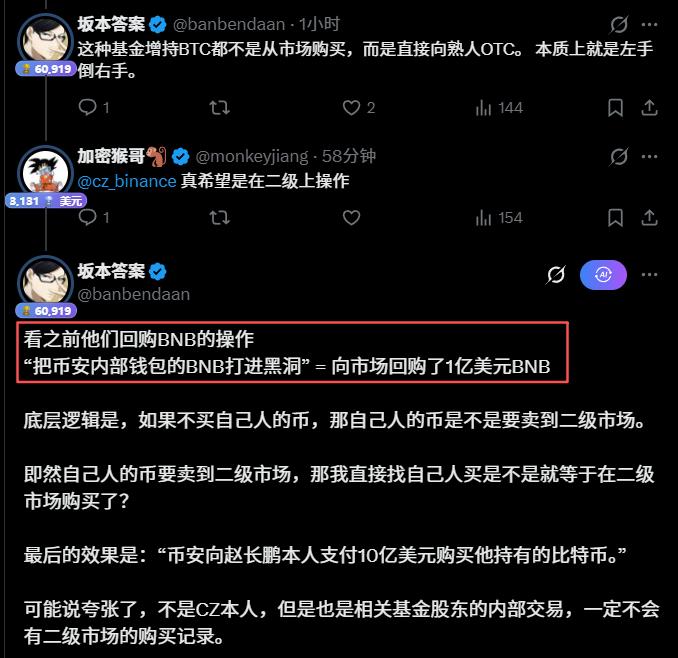The width and height of the screenshot is (678, 658).
Task: View analytics of banbendaan's OTC tweet
Action: (484, 107)
